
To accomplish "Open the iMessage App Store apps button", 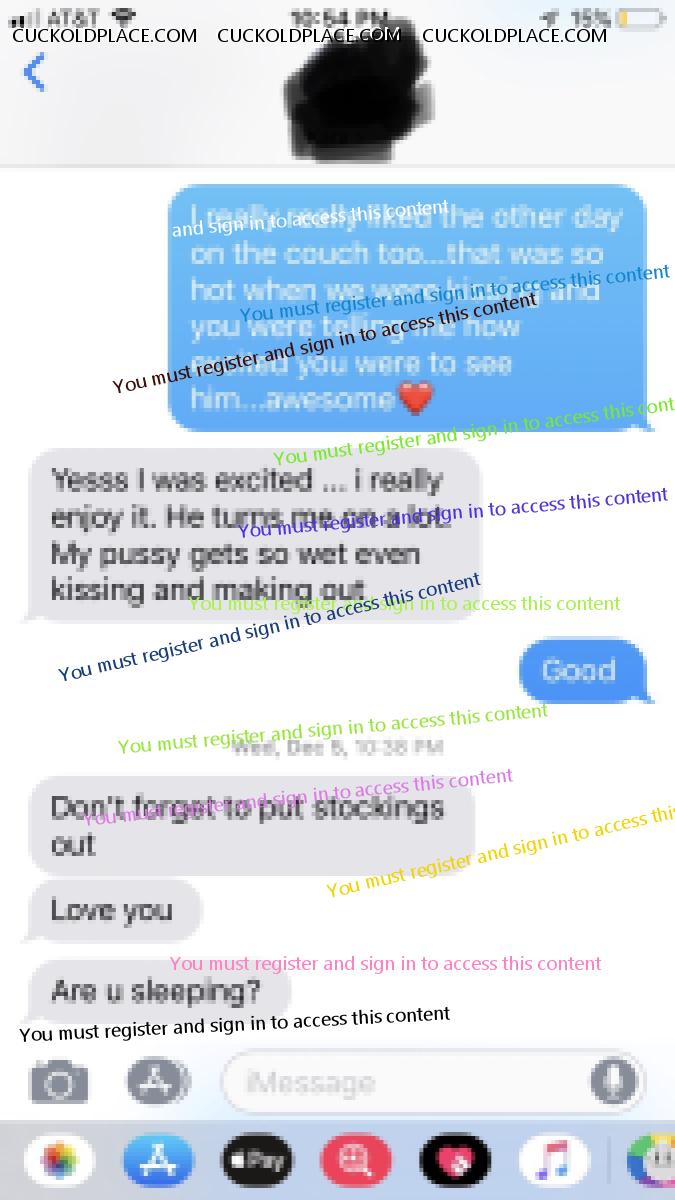I will click(158, 1083).
